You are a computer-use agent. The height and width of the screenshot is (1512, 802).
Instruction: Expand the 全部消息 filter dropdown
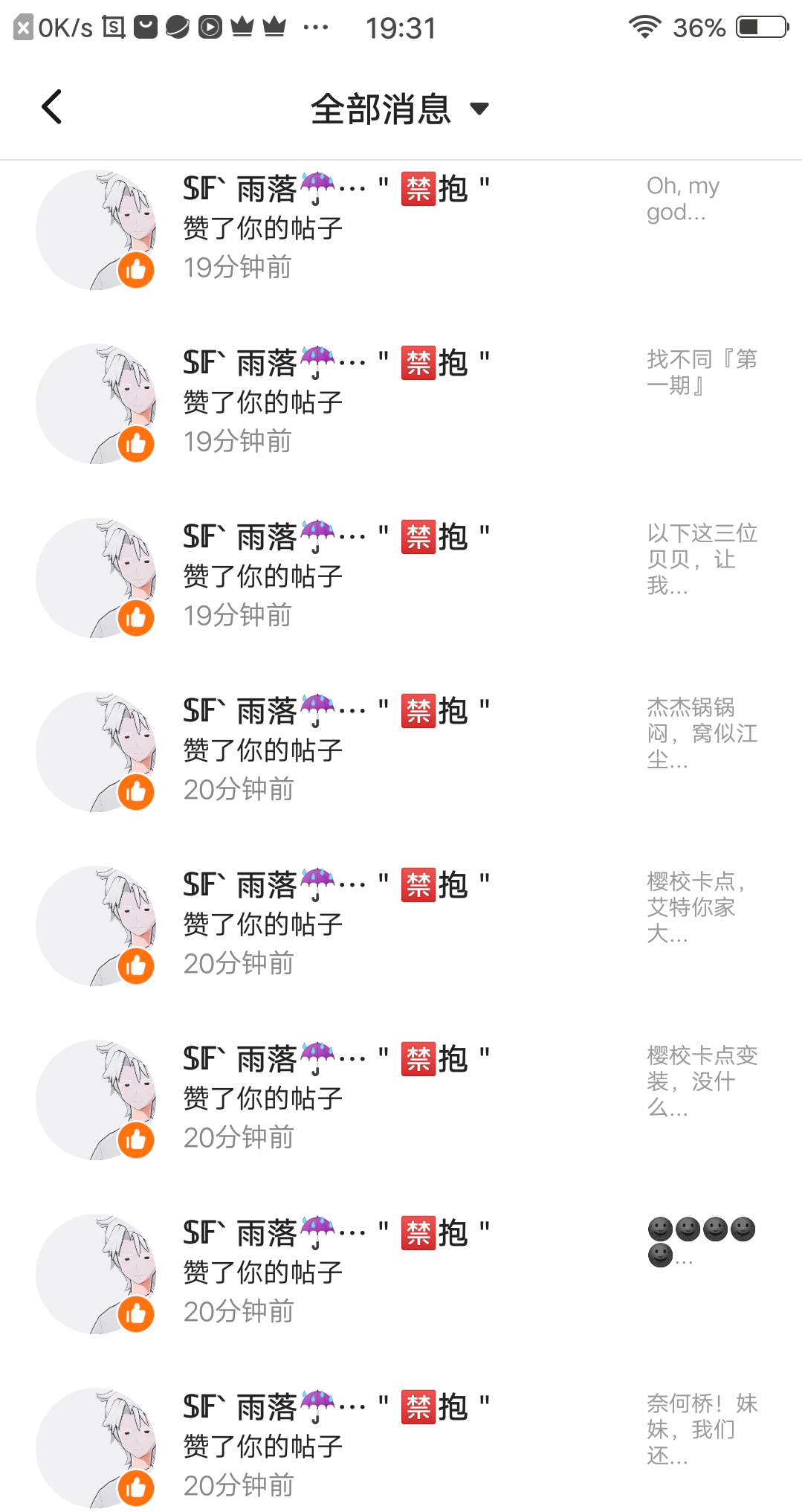(400, 109)
